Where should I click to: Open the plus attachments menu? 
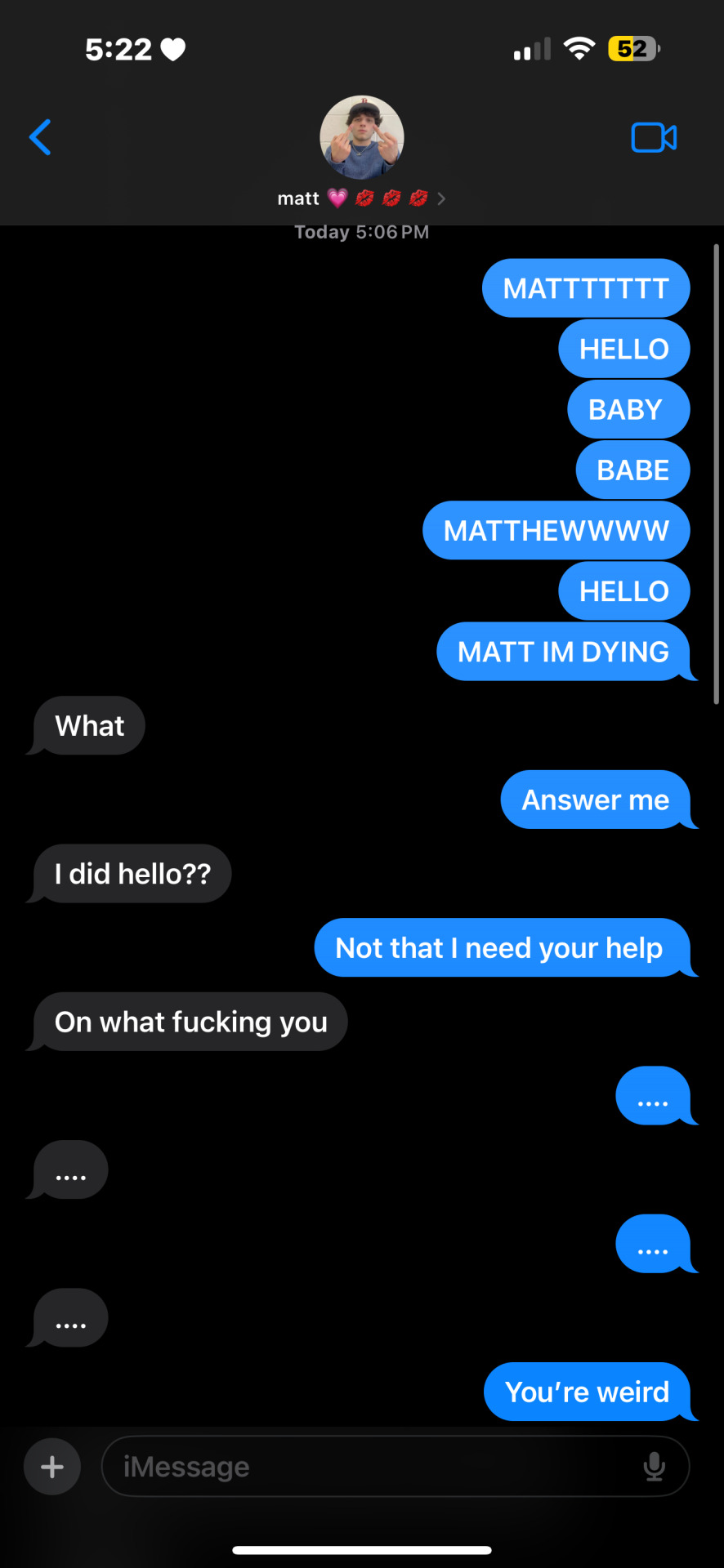[x=52, y=1467]
